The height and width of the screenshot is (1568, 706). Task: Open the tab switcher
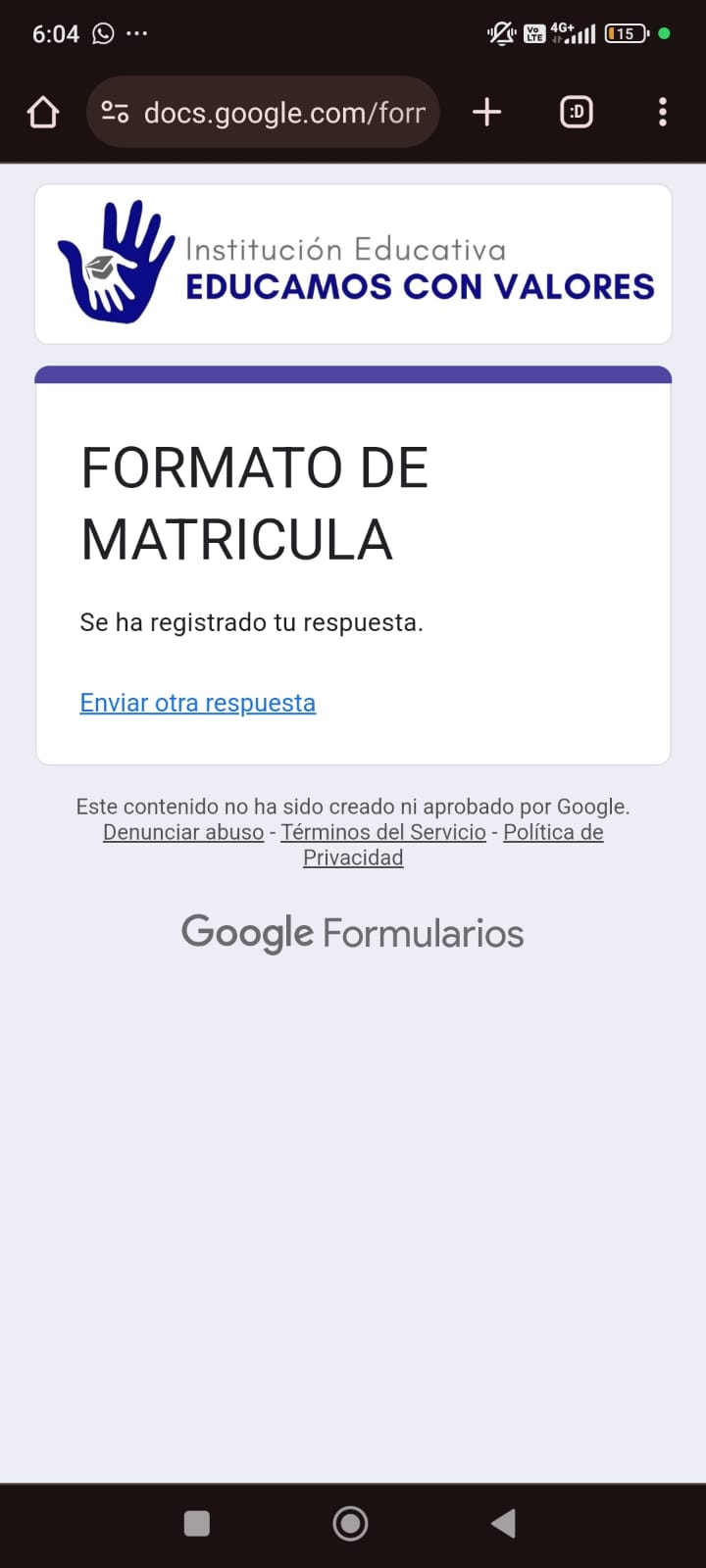tap(577, 113)
